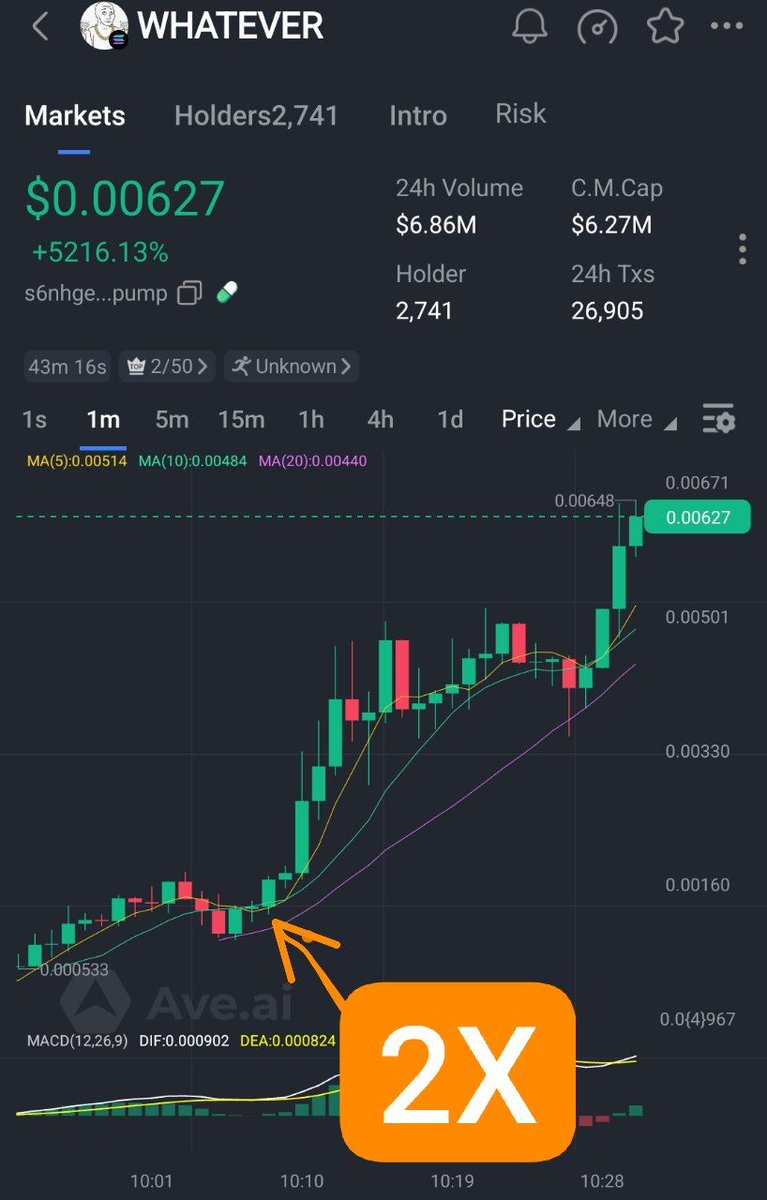Open the 2/50 top holders chip
The height and width of the screenshot is (1200, 767).
[167, 366]
